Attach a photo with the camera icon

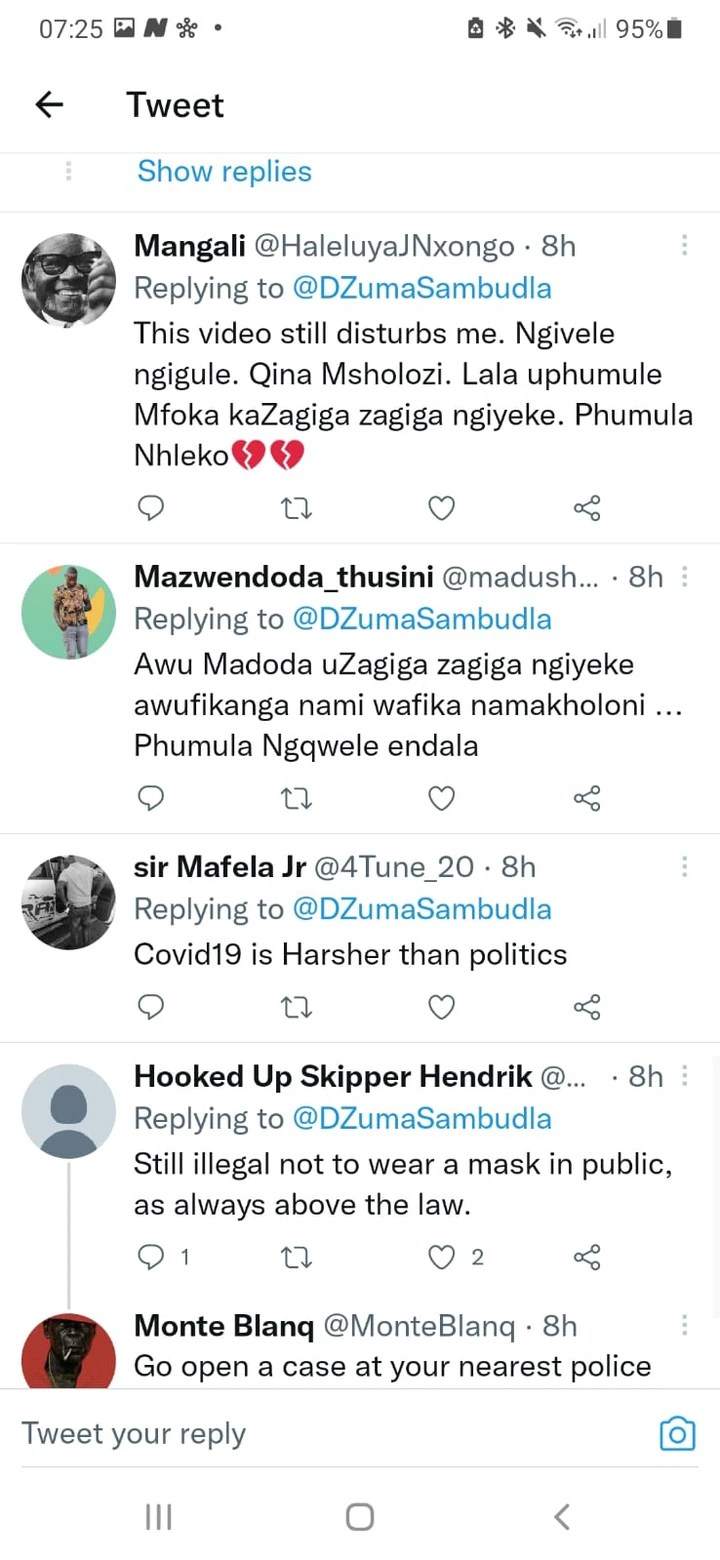point(677,1434)
